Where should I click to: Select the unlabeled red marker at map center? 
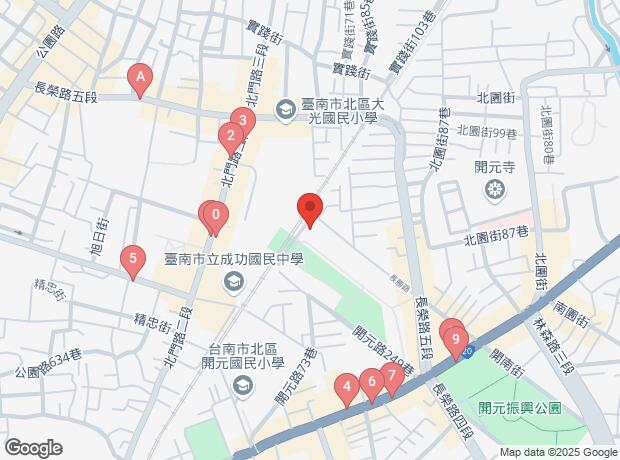point(310,210)
